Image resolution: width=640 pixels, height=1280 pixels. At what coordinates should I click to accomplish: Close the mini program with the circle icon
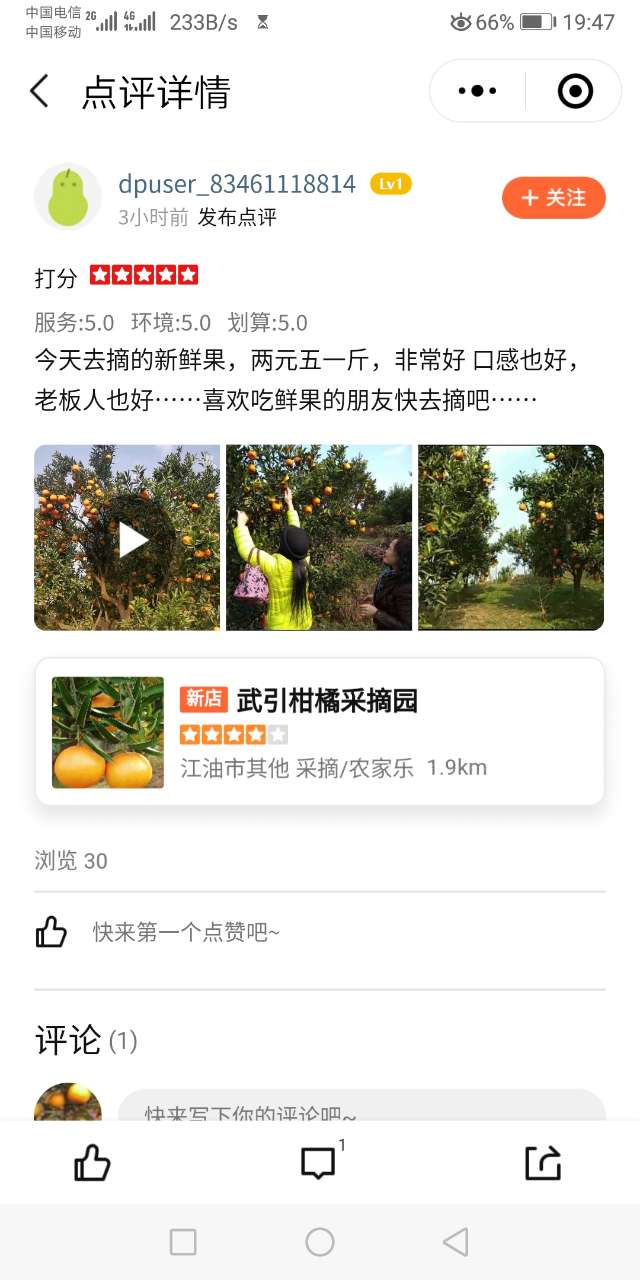click(575, 91)
